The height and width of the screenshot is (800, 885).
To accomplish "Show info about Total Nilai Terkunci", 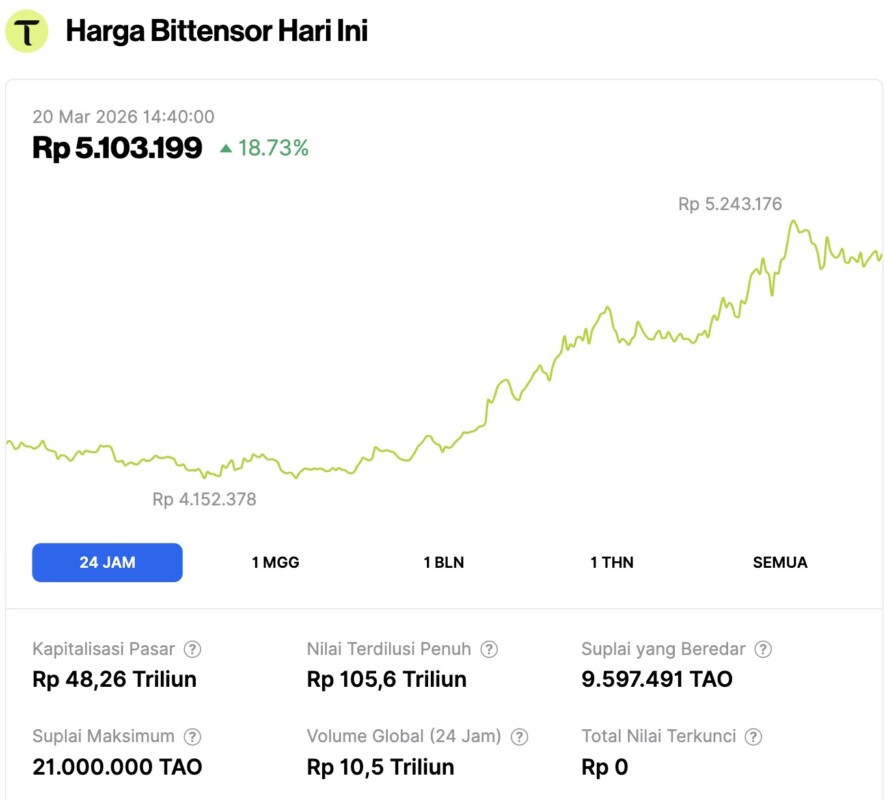I will (x=753, y=737).
